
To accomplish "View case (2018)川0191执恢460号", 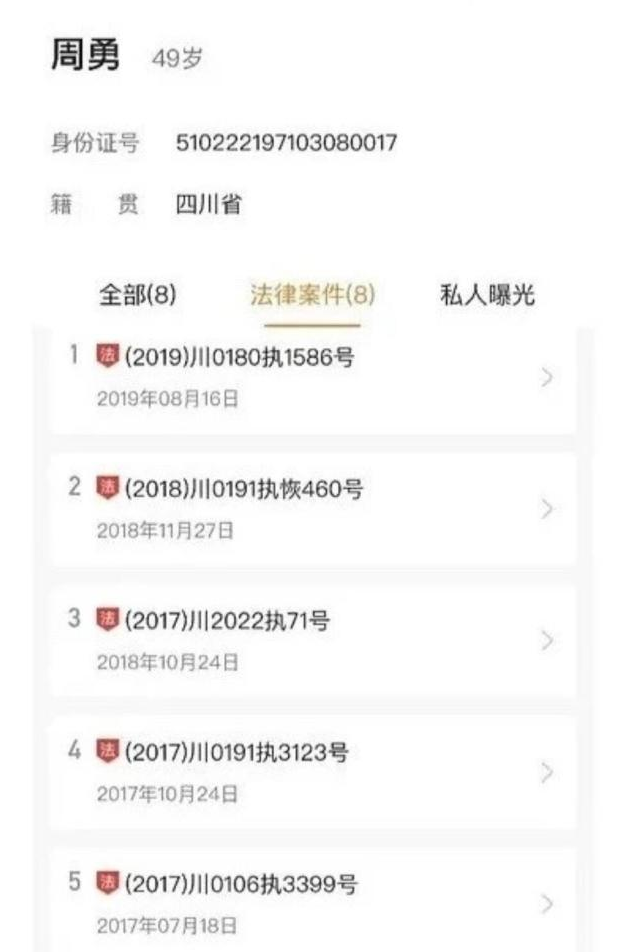I will (x=312, y=508).
